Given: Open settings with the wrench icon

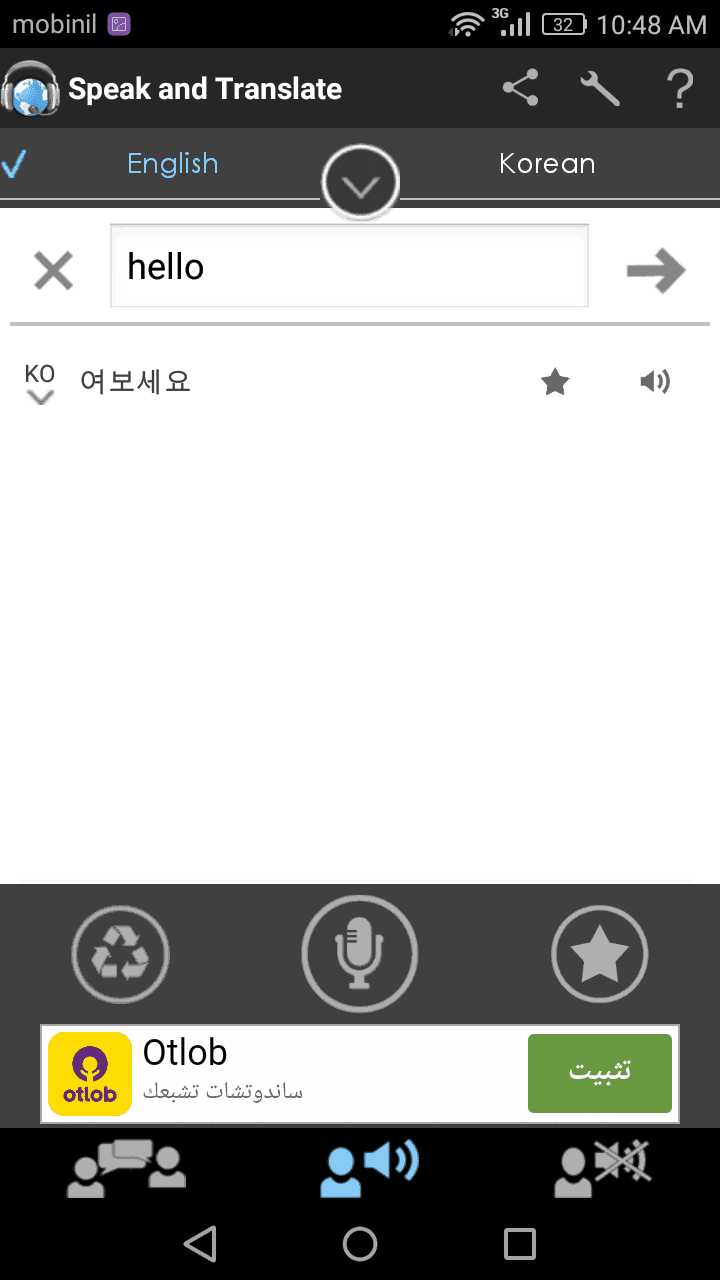Looking at the screenshot, I should (x=600, y=89).
